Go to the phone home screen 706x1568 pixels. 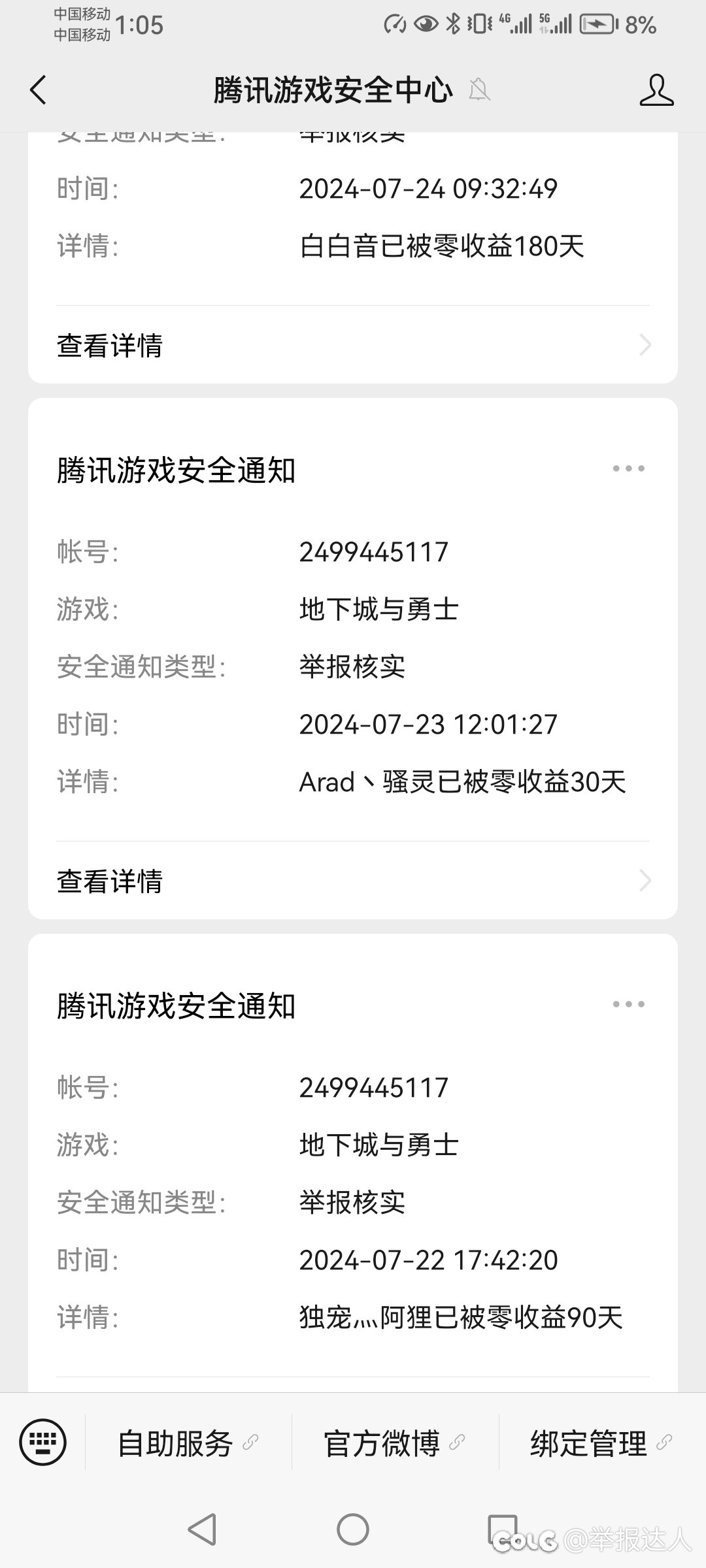[353, 1529]
